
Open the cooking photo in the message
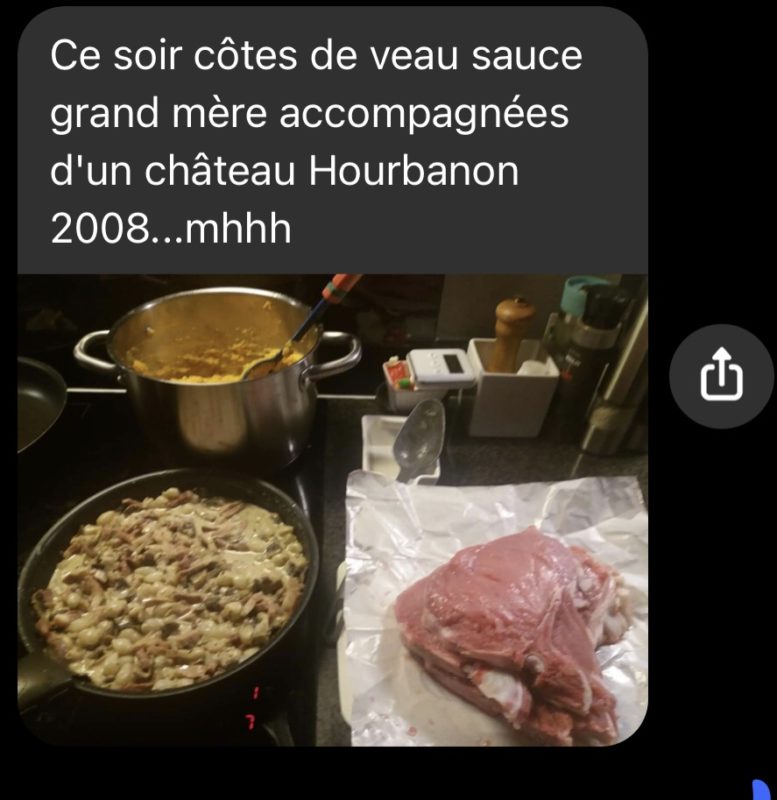point(333,510)
